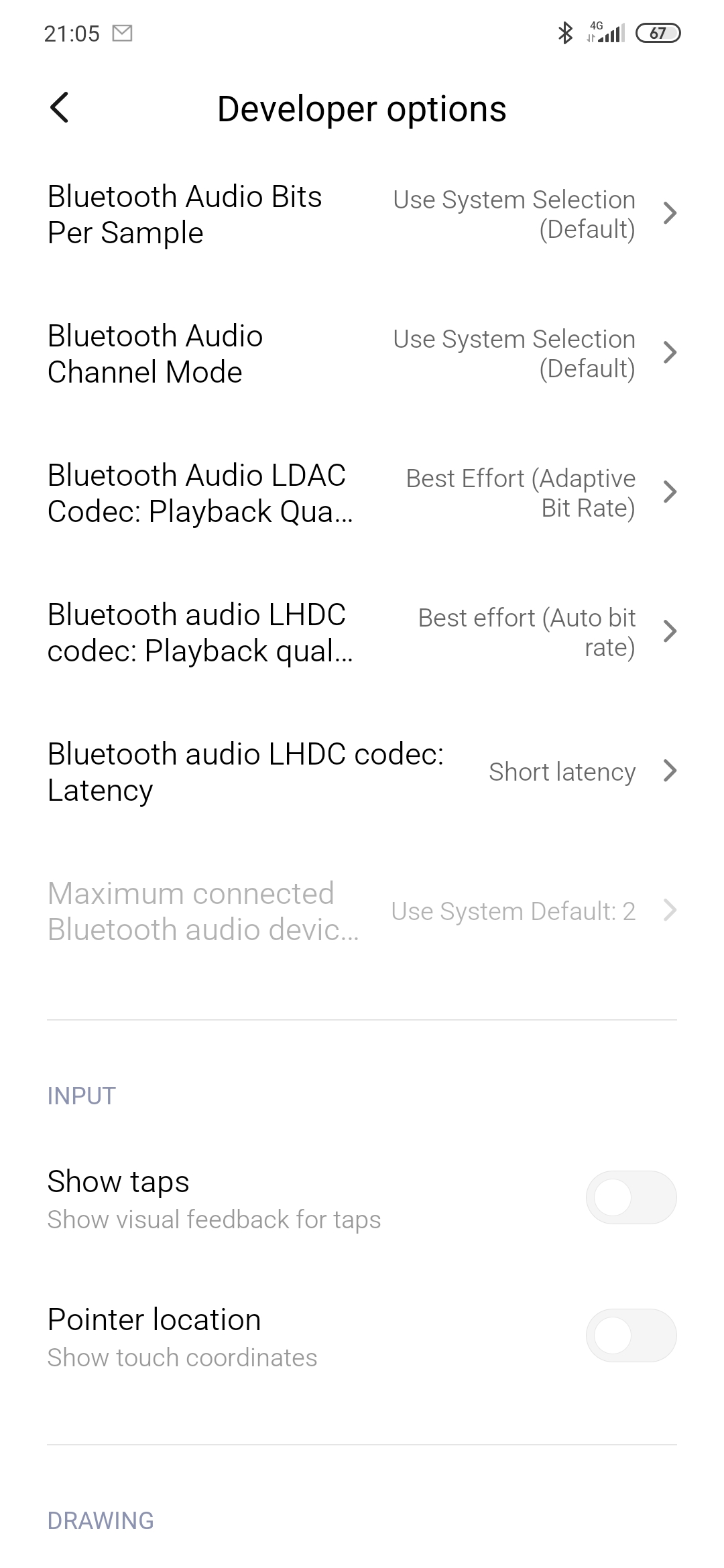The width and height of the screenshot is (724, 1568).
Task: Open Bluetooth audio LHDC codec Latency setting
Action: coord(362,772)
